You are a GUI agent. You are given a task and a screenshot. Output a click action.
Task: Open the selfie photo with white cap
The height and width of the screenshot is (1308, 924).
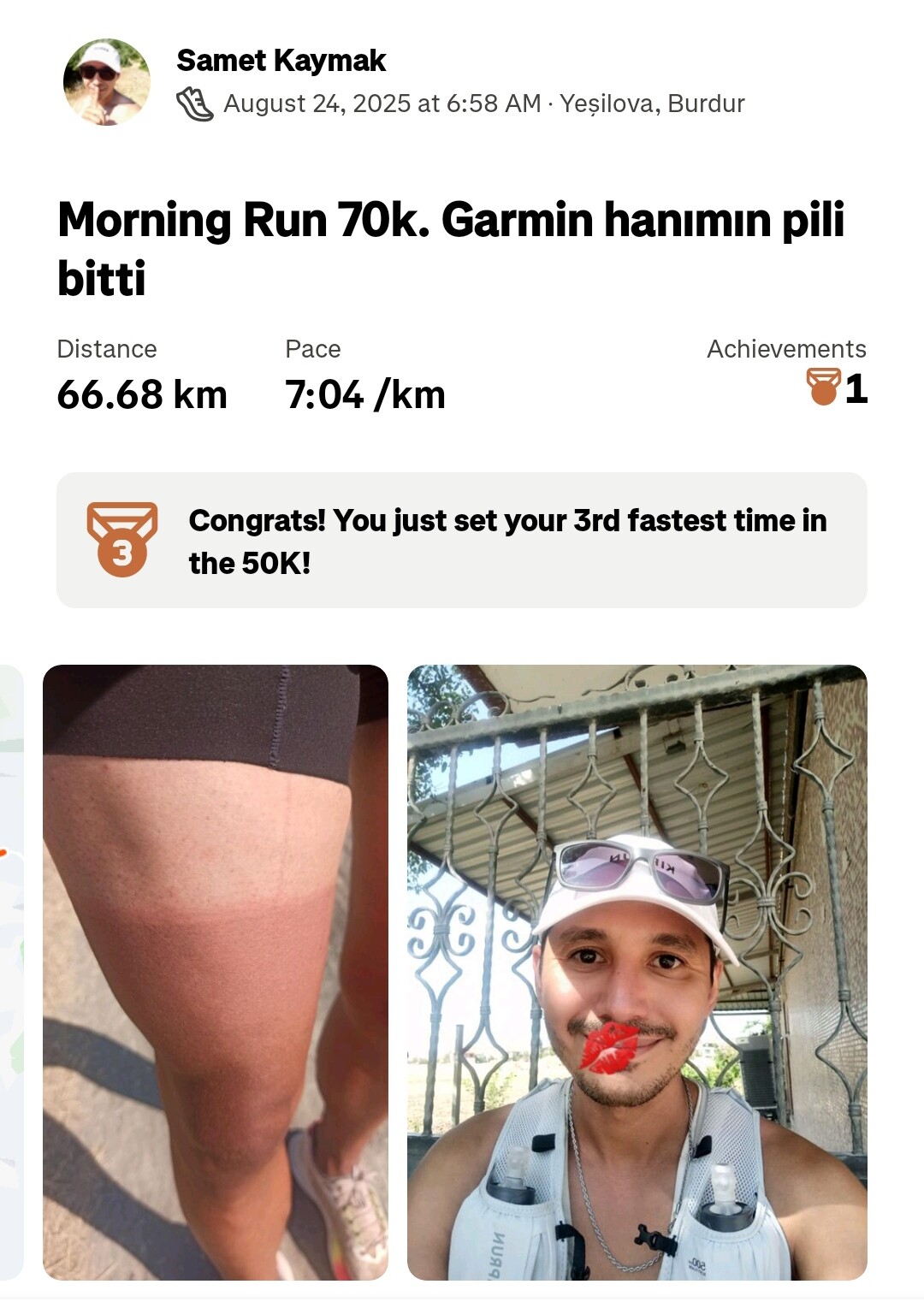coord(637,972)
